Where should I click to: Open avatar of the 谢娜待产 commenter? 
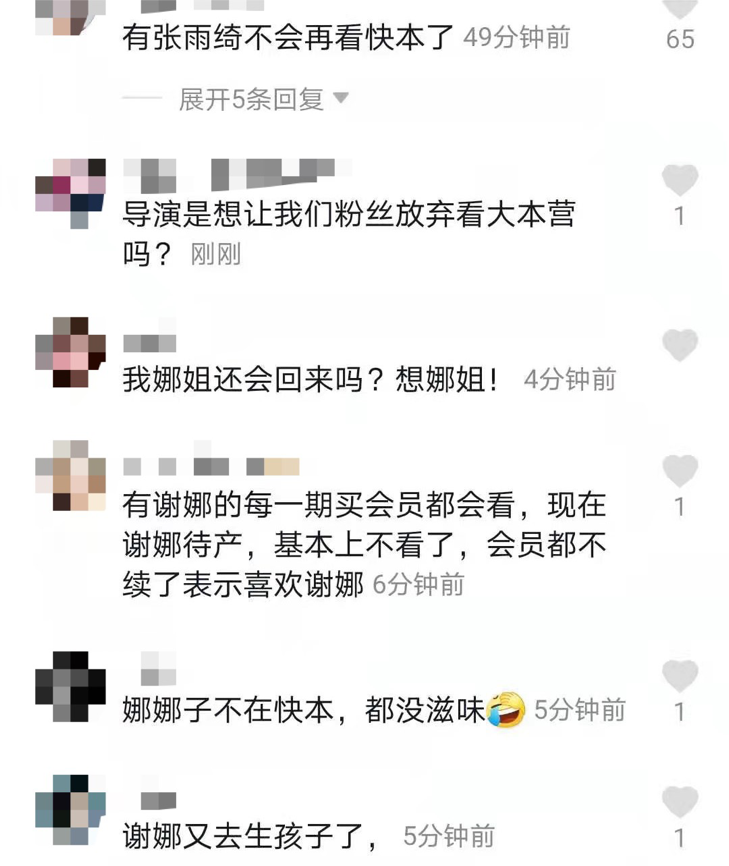click(x=70, y=475)
